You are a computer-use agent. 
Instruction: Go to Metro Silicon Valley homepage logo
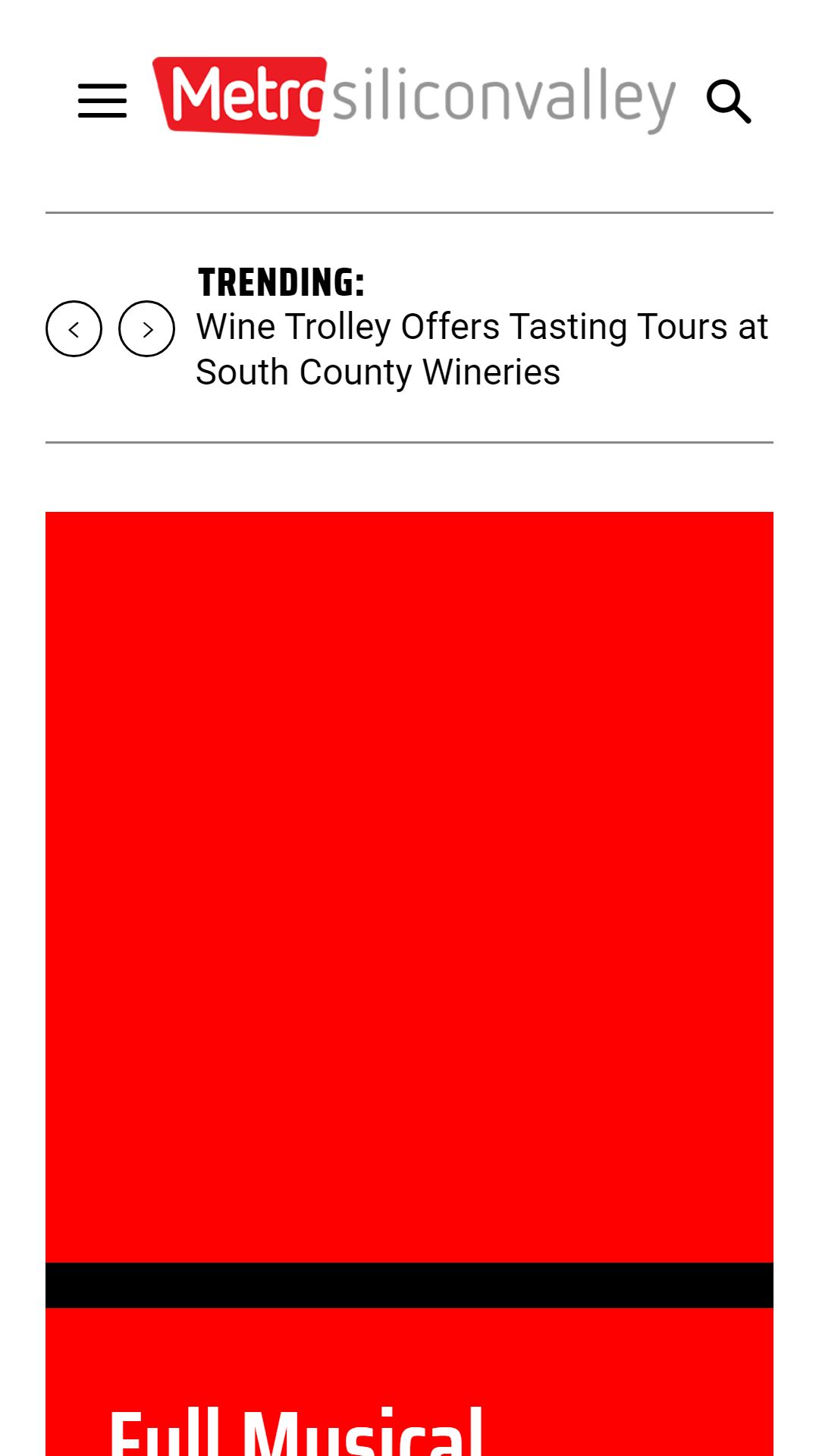pos(414,96)
